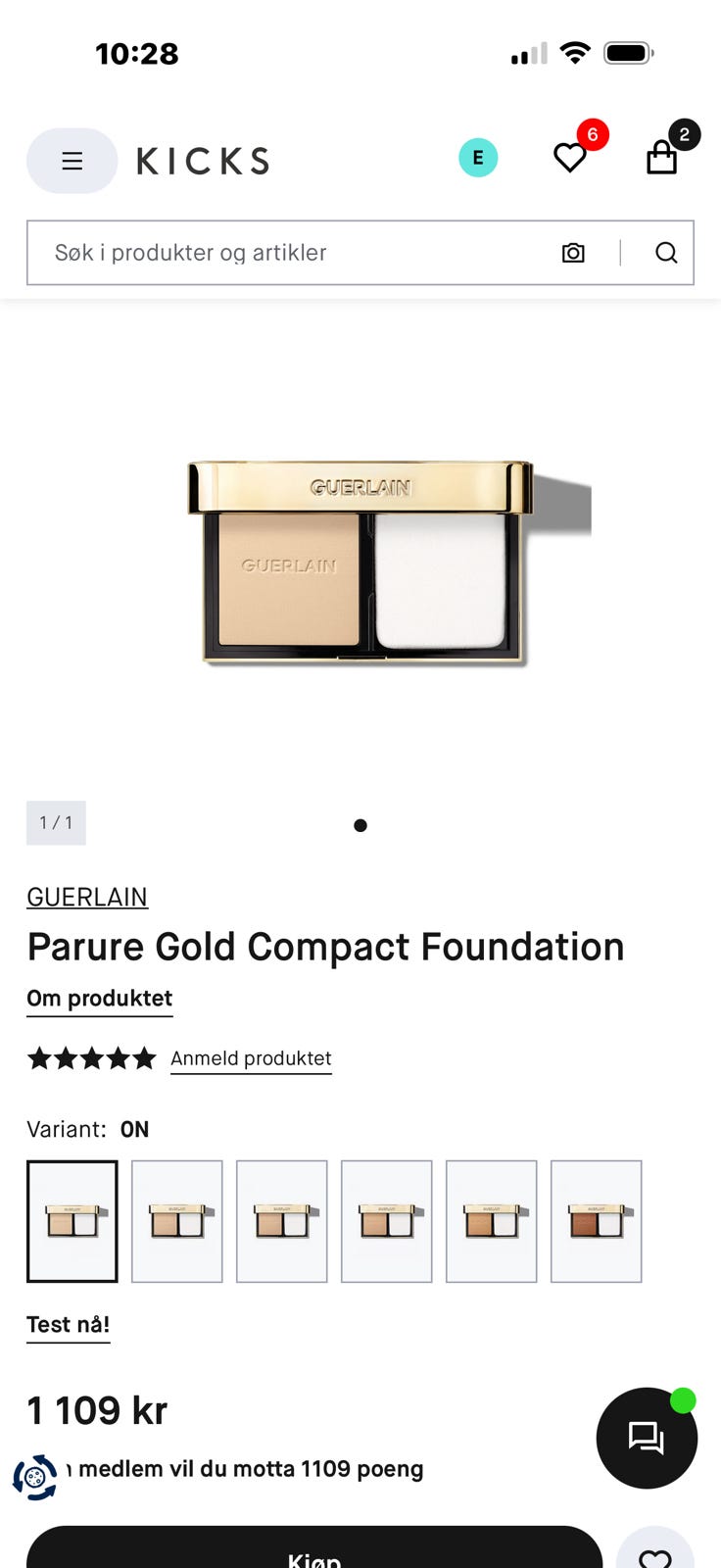Open the shopping bag

[x=662, y=158]
